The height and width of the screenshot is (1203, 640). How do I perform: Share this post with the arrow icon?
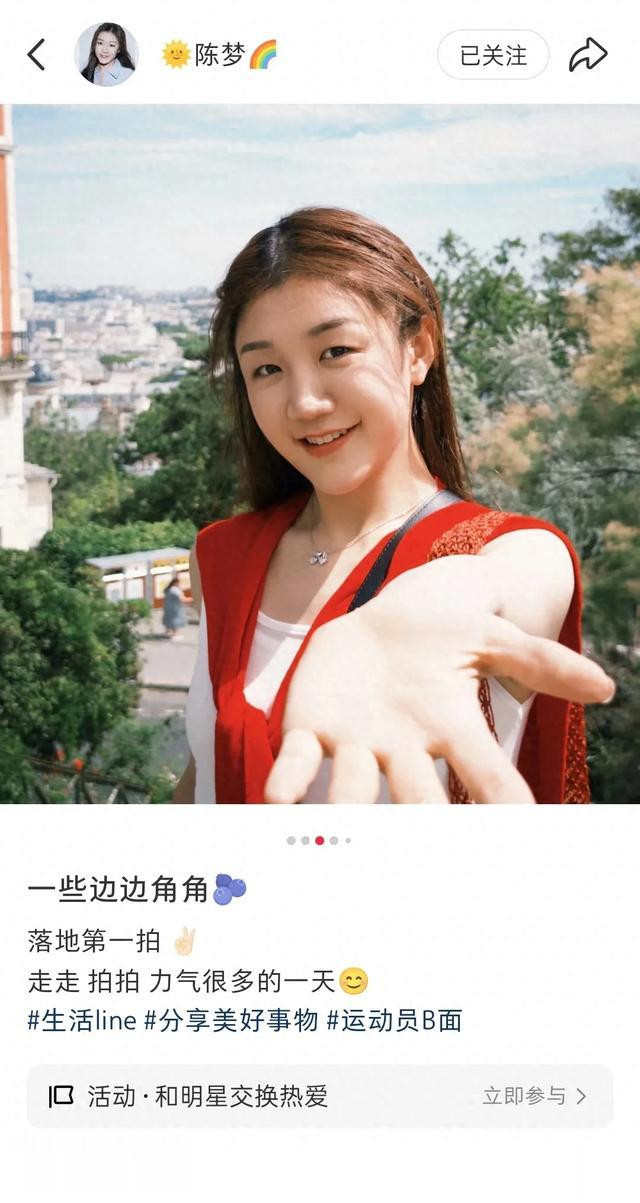[588, 55]
